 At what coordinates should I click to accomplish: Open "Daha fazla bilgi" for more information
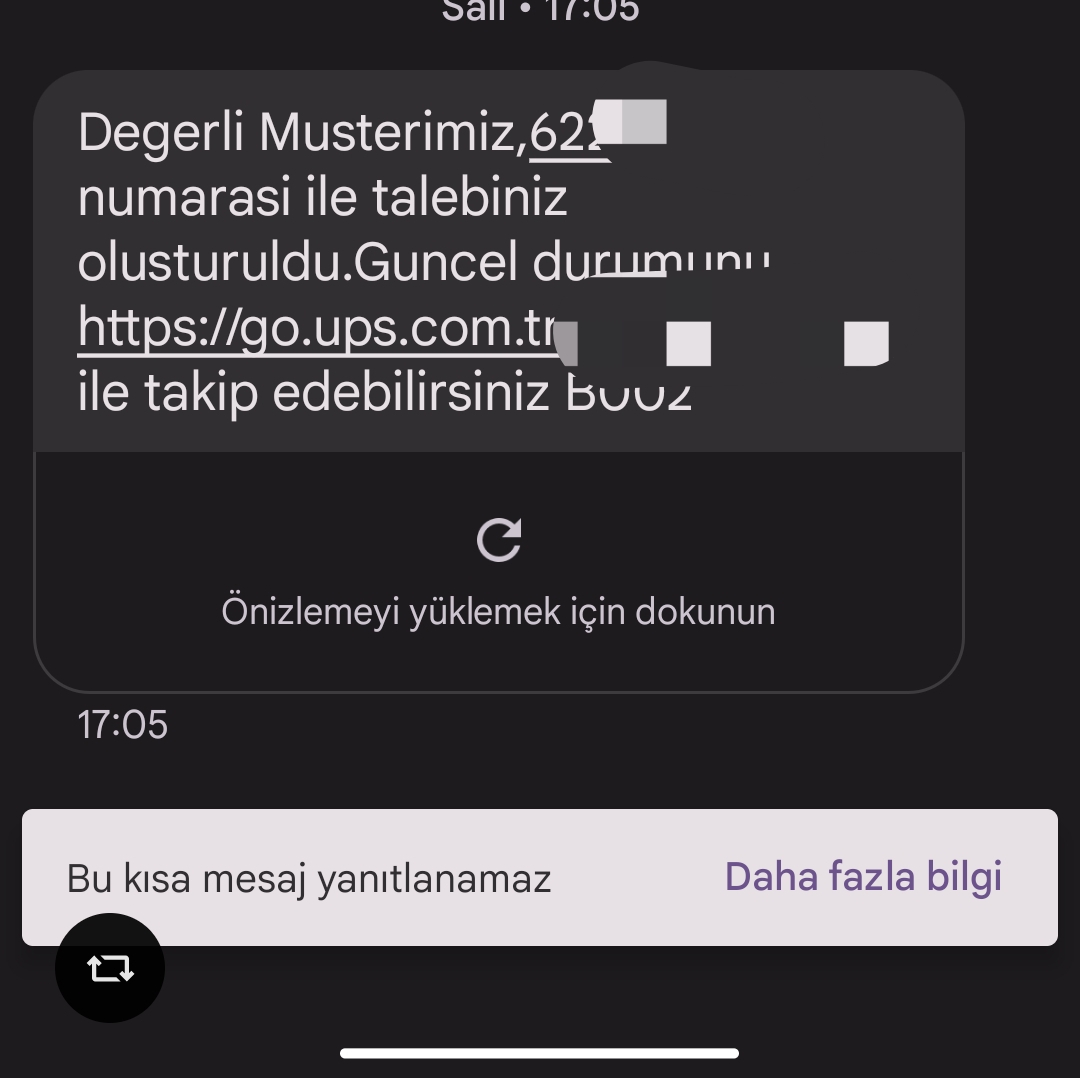863,877
